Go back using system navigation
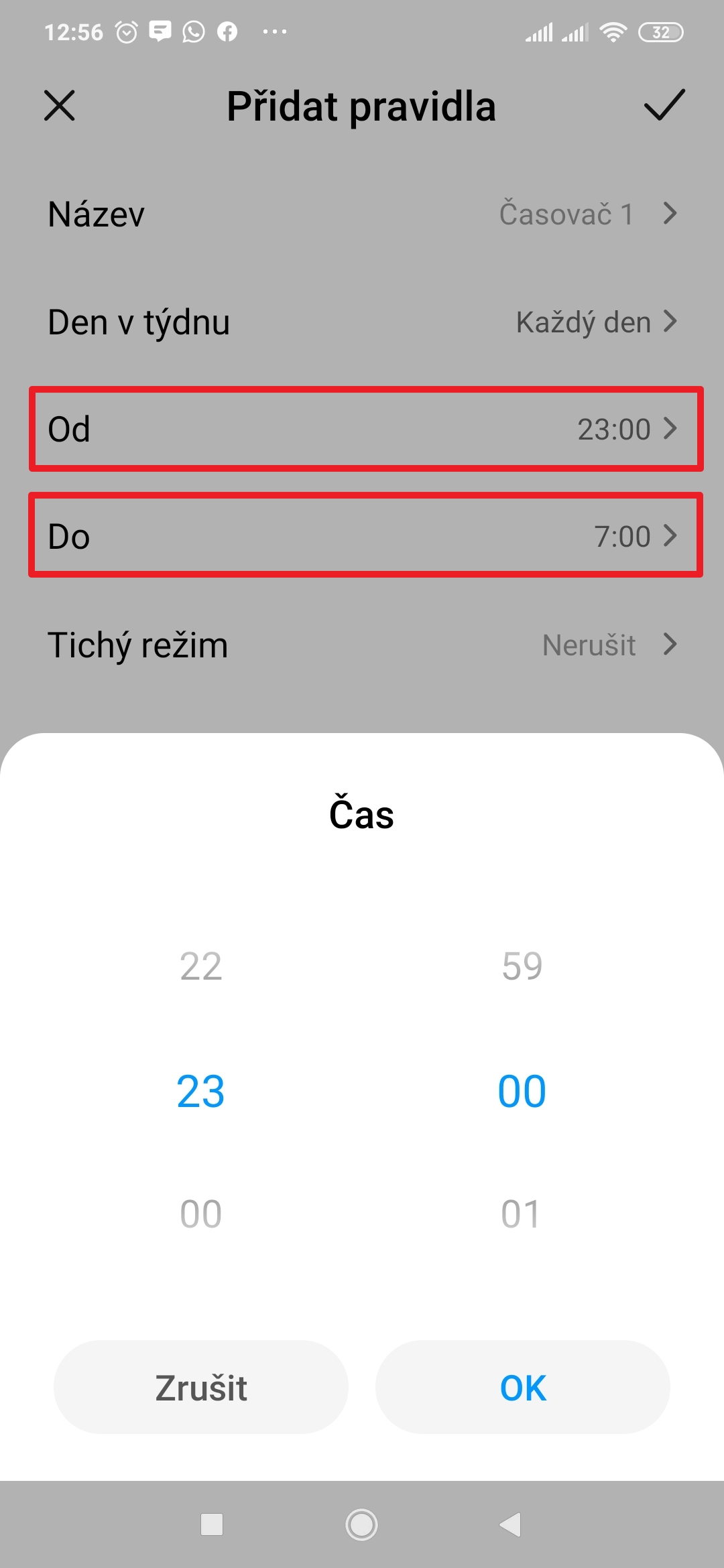 (x=511, y=1524)
